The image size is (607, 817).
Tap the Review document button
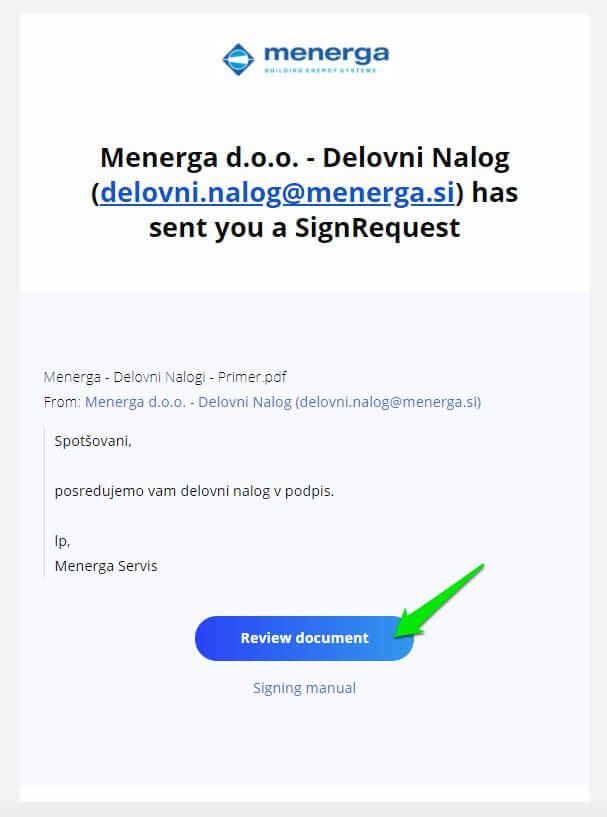(304, 638)
